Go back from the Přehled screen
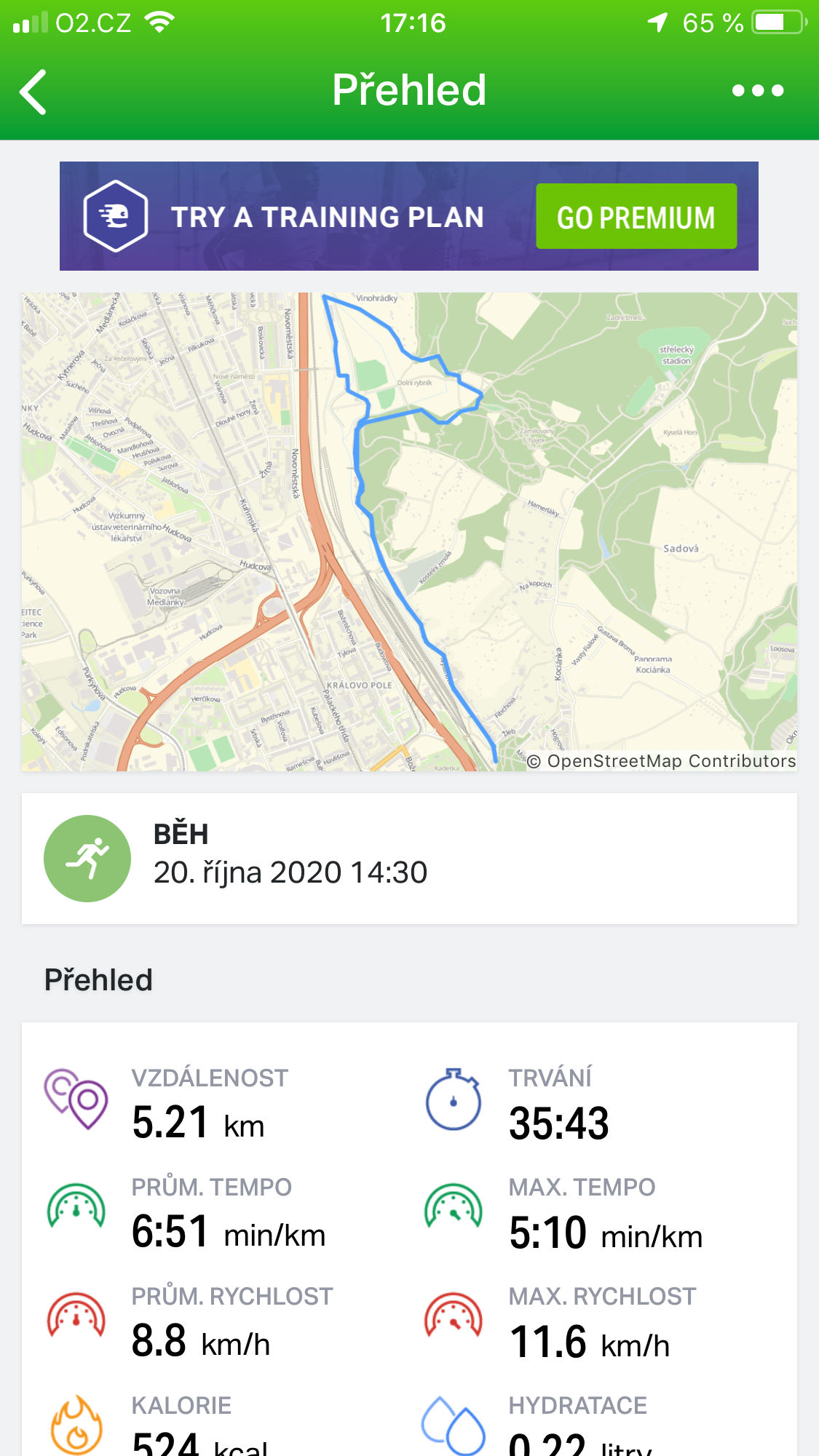 33,92
